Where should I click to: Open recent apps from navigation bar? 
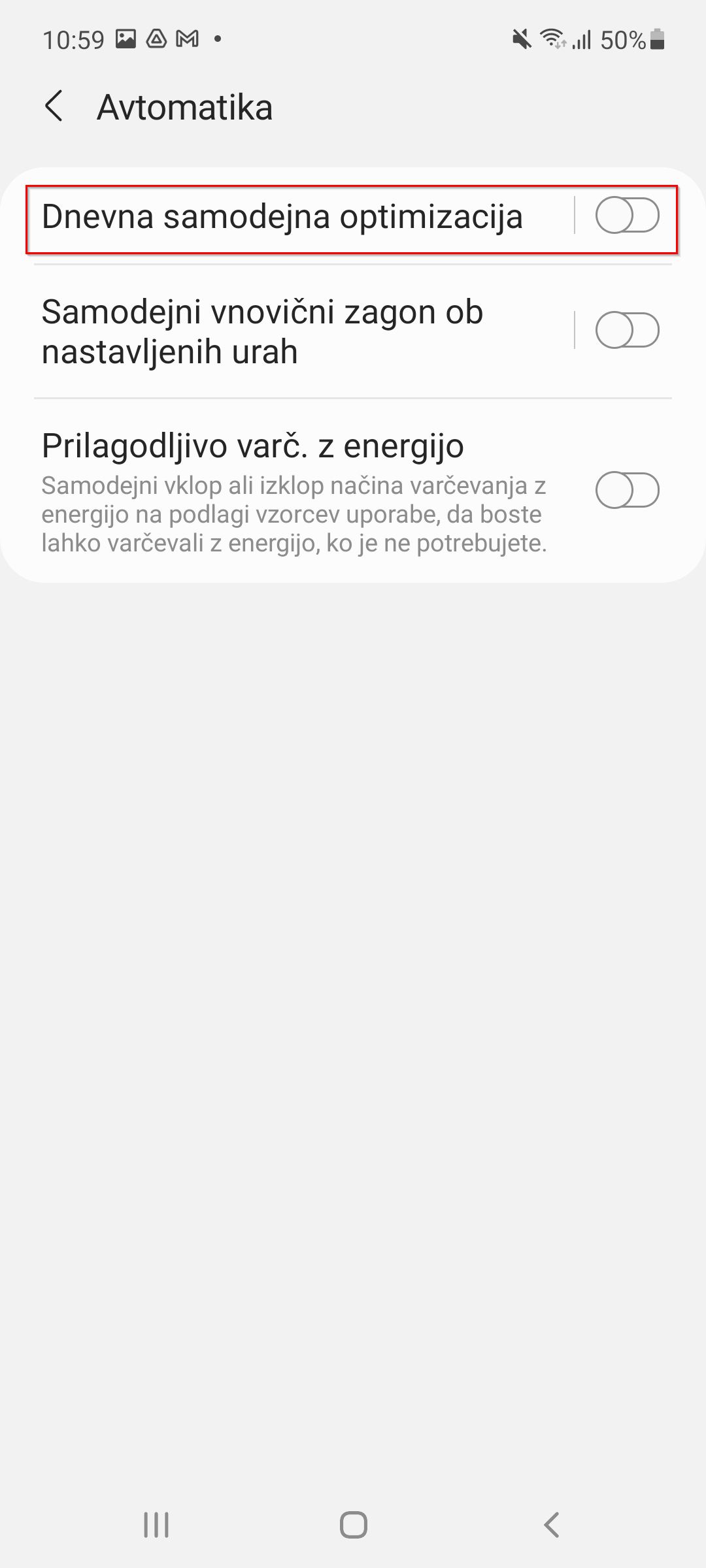[x=156, y=1525]
